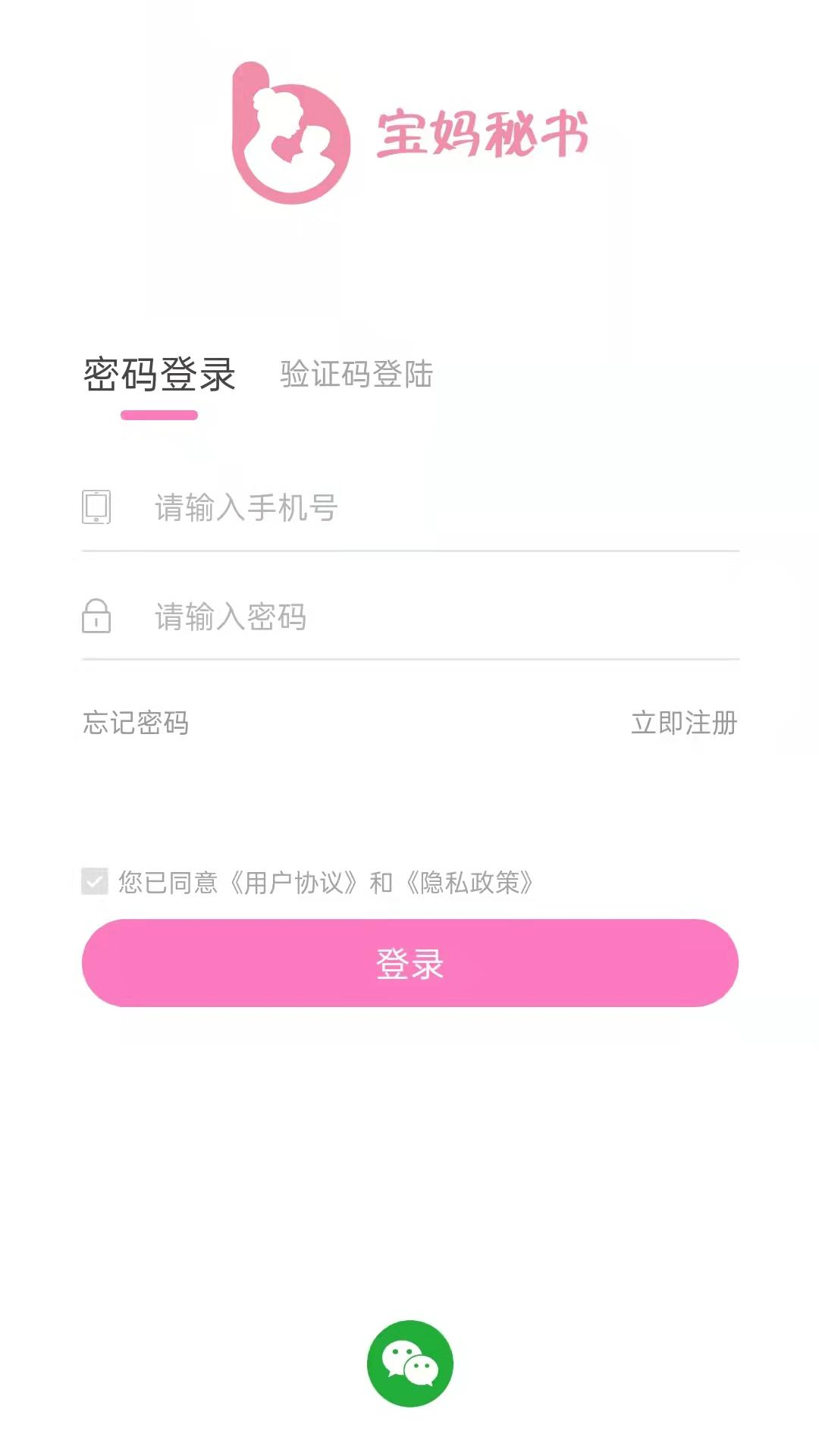This screenshot has width=819, height=1456.
Task: Open 立即注册 to register
Action: coord(684,723)
